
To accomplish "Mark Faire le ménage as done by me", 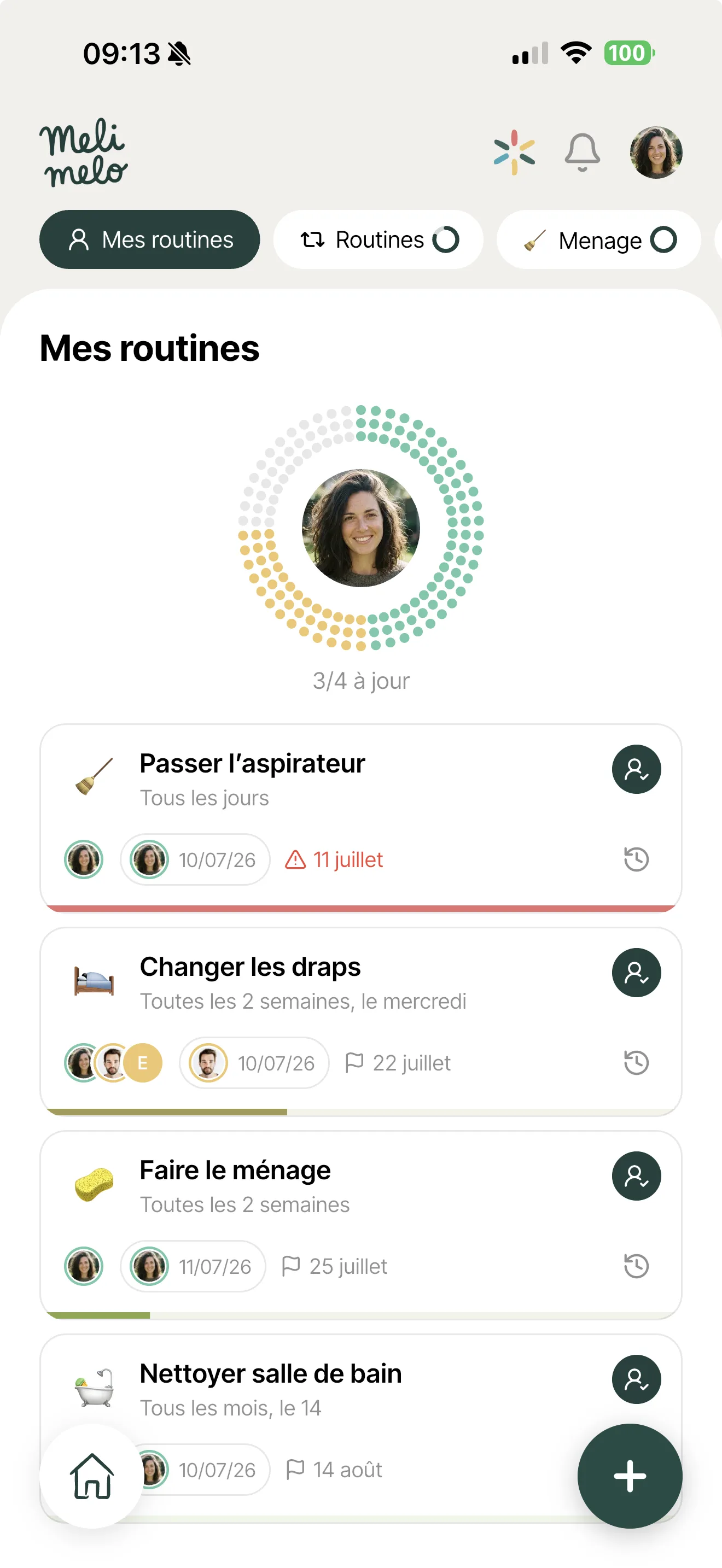I will coord(636,1176).
